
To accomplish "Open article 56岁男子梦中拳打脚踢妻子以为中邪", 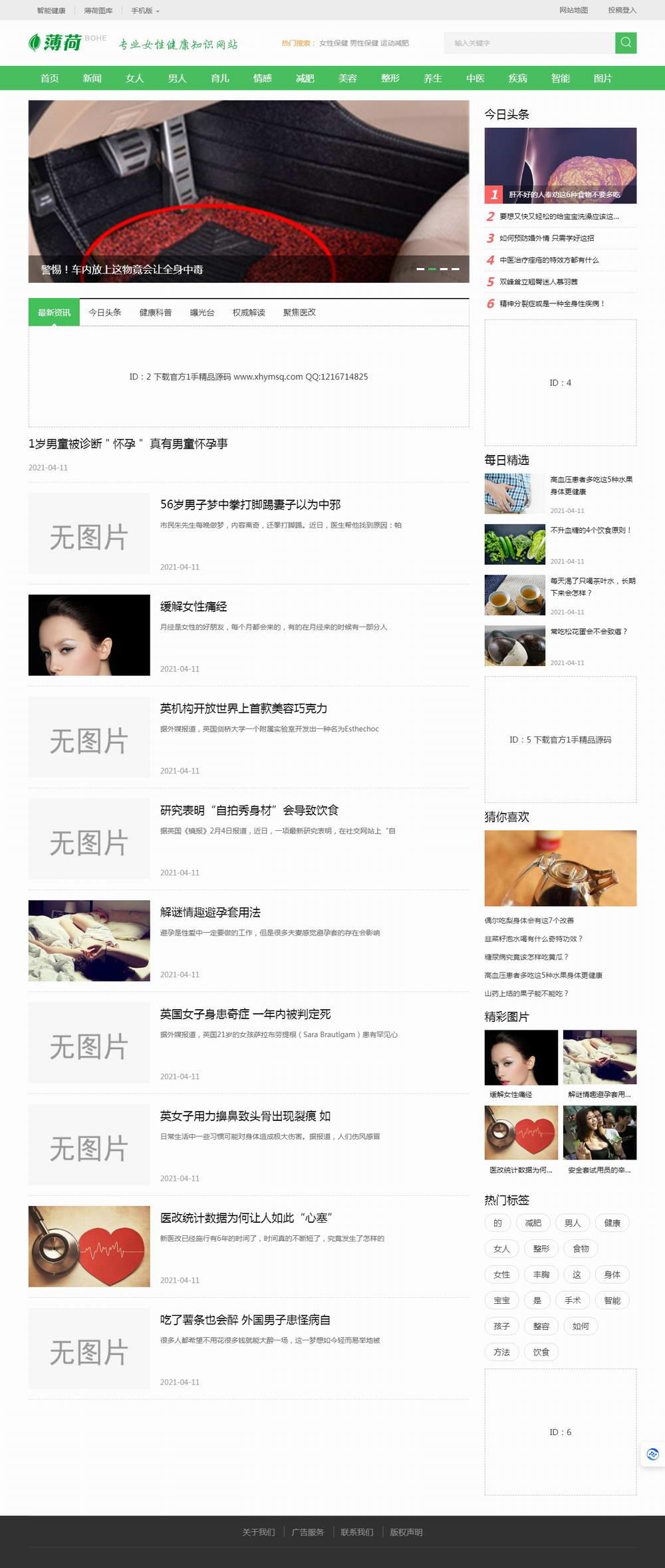I will click(x=250, y=504).
